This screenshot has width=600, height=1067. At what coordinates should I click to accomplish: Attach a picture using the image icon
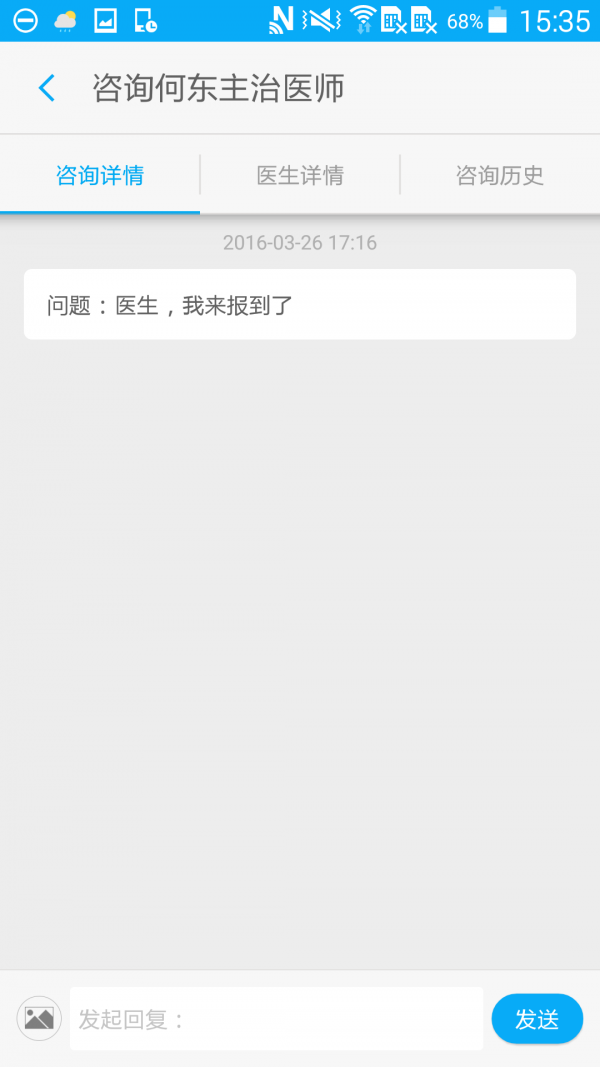coord(39,1019)
